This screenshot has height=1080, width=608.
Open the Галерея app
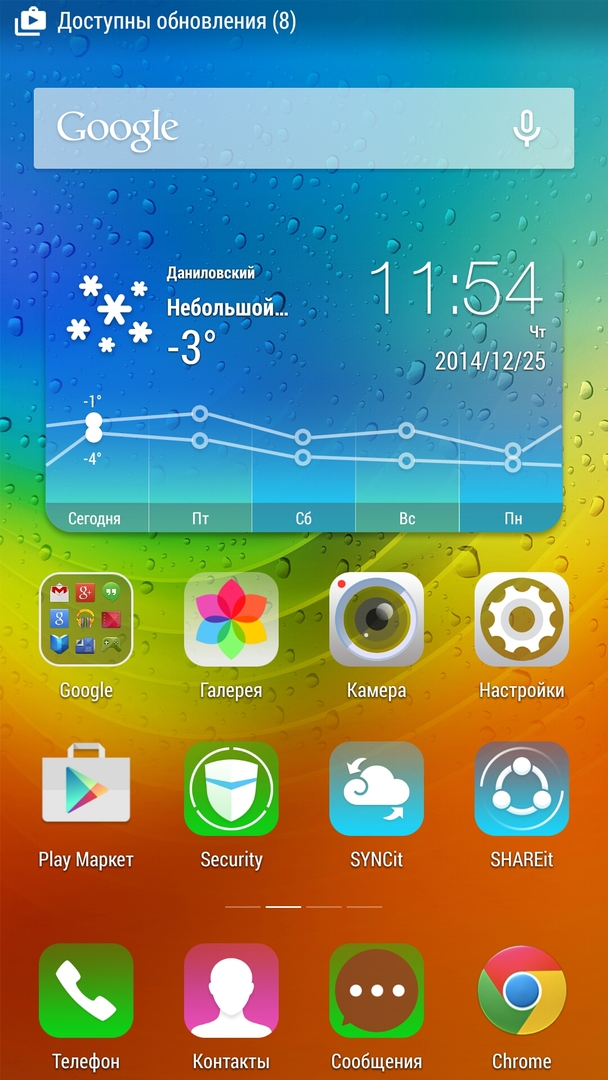click(x=231, y=620)
